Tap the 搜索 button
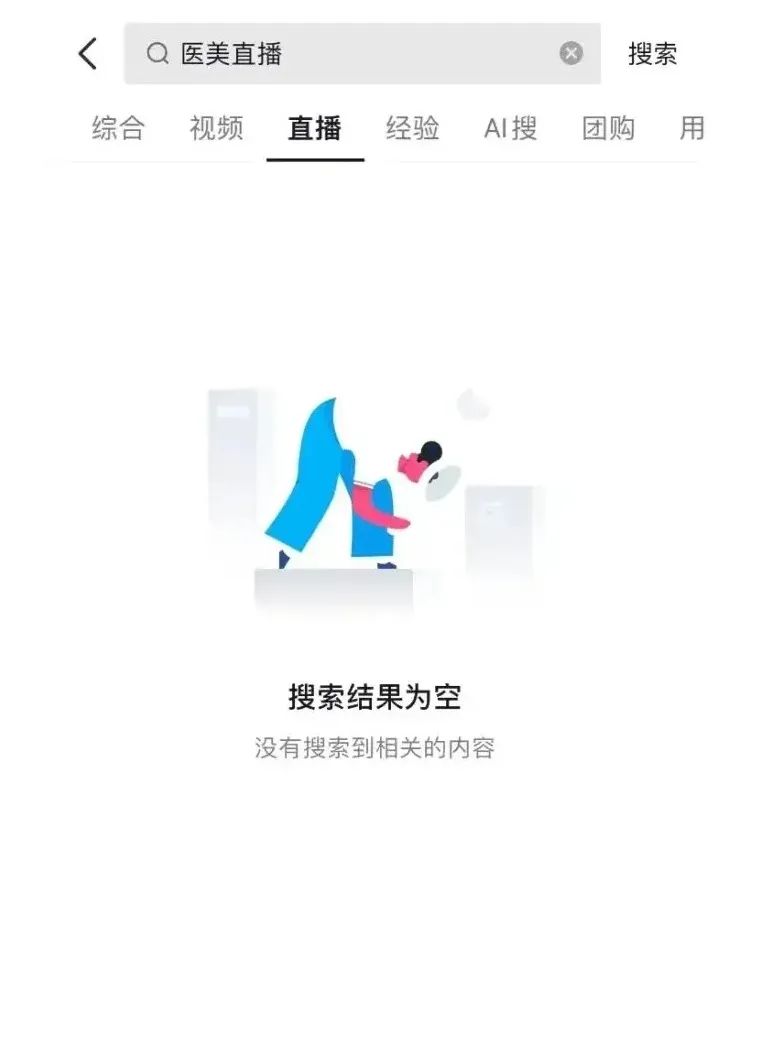Viewport: 762px width, 1063px height. click(652, 54)
